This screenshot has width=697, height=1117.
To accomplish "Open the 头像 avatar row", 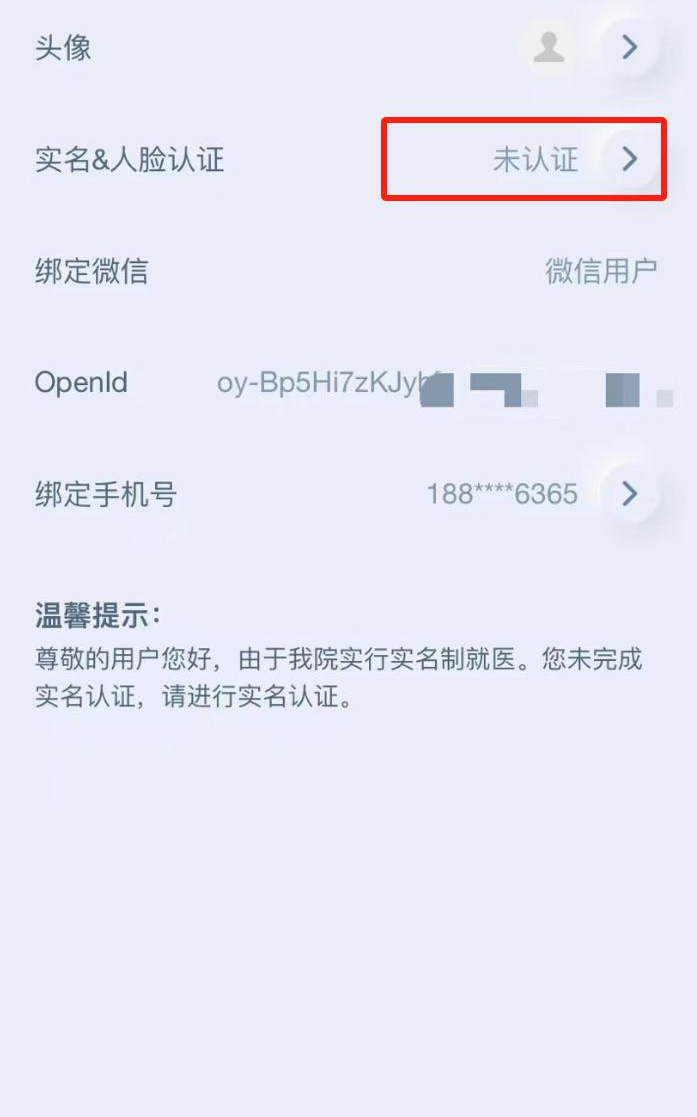I will pos(629,47).
